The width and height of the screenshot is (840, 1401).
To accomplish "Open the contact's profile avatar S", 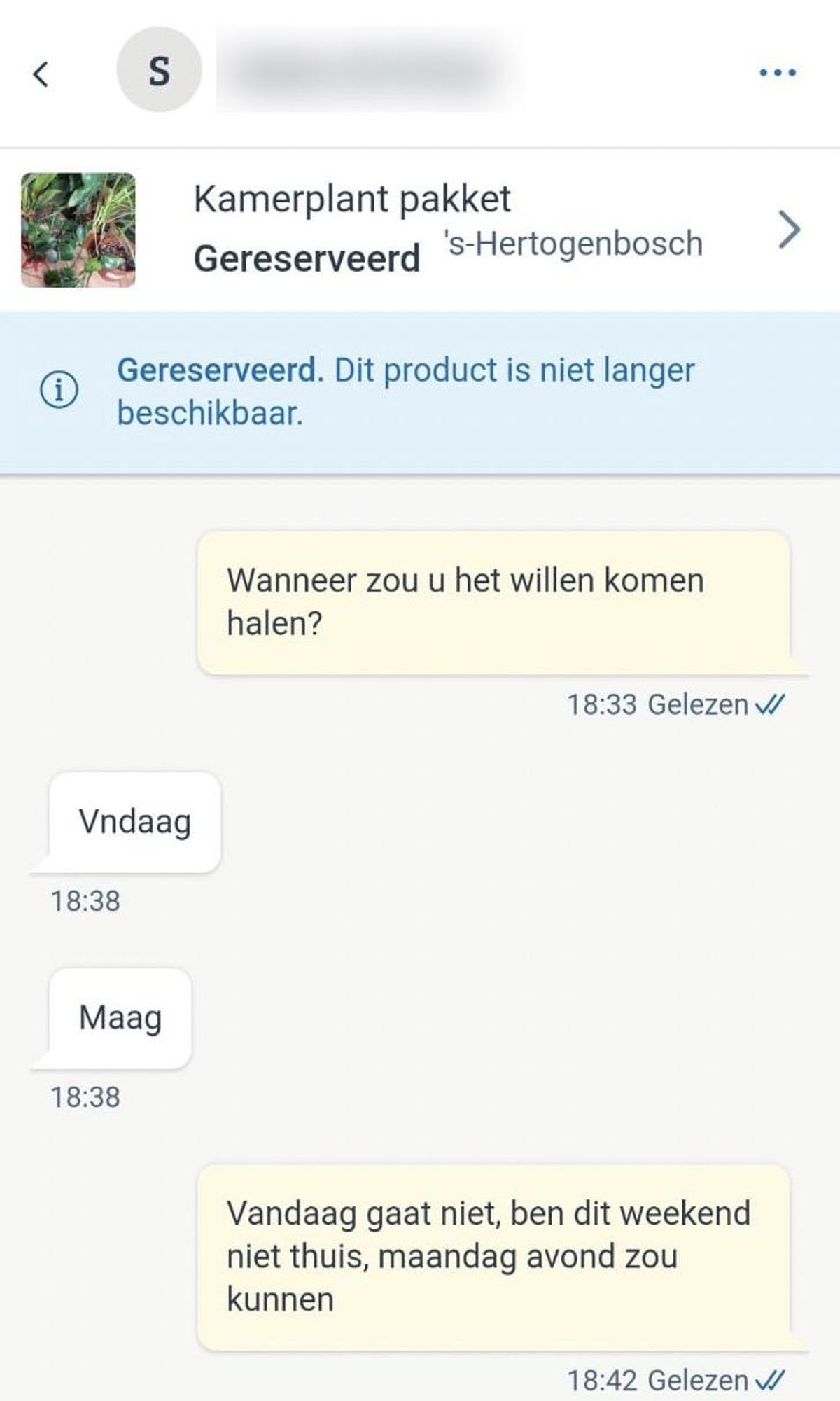I will (x=159, y=70).
